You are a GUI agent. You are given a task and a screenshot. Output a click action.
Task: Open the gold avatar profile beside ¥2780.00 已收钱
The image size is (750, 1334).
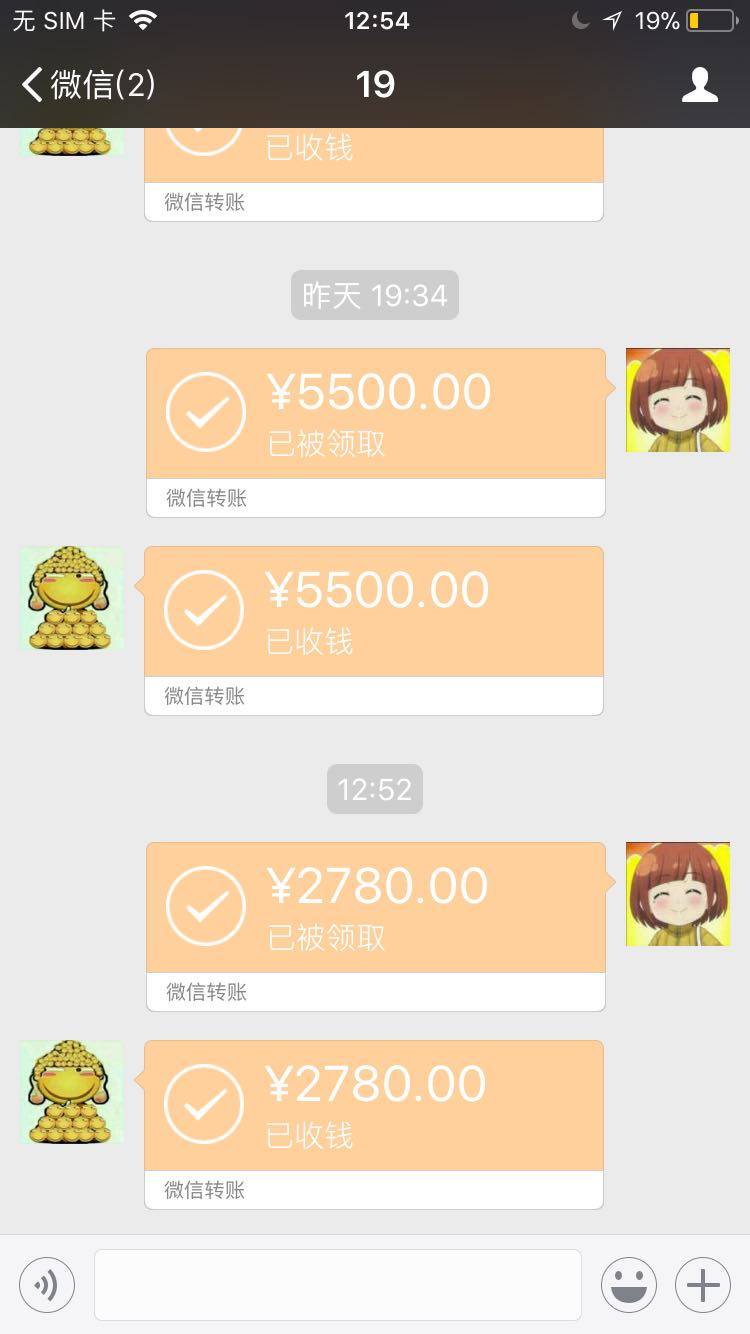click(71, 1092)
